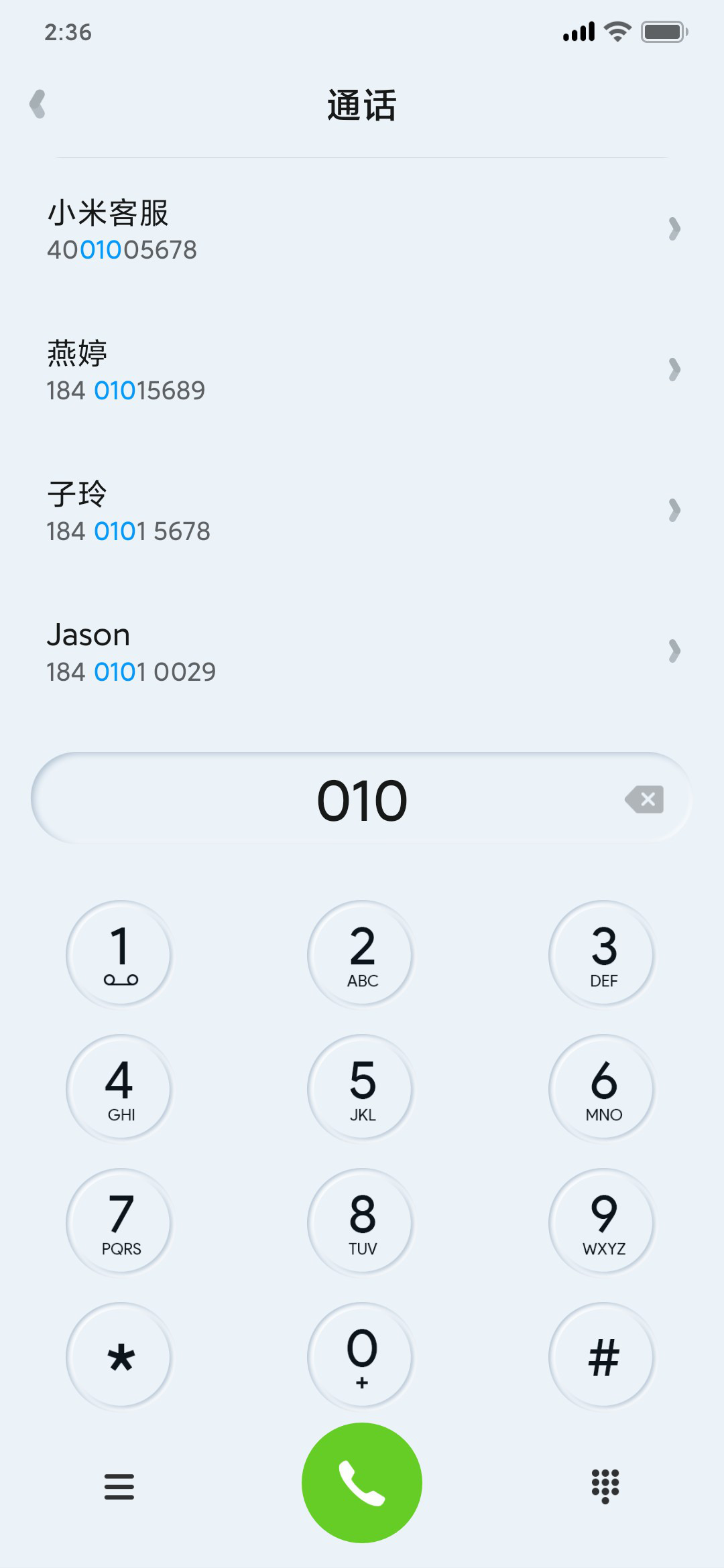Enter digit 8 TUV
This screenshot has width=724, height=1568.
[x=362, y=1222]
